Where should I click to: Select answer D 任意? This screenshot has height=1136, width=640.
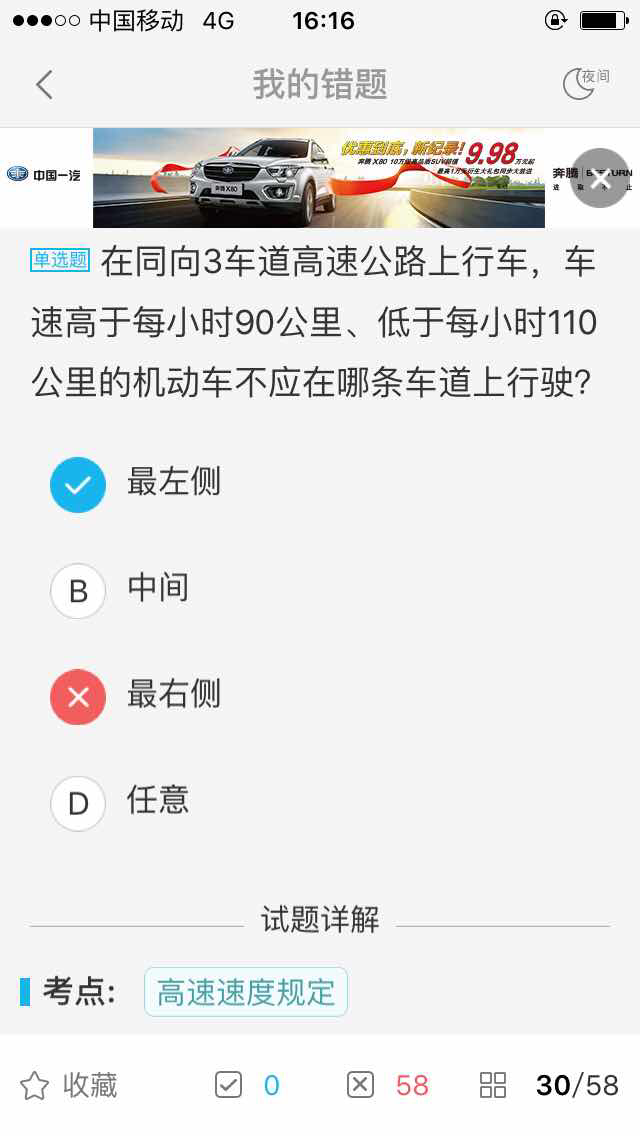coord(120,803)
